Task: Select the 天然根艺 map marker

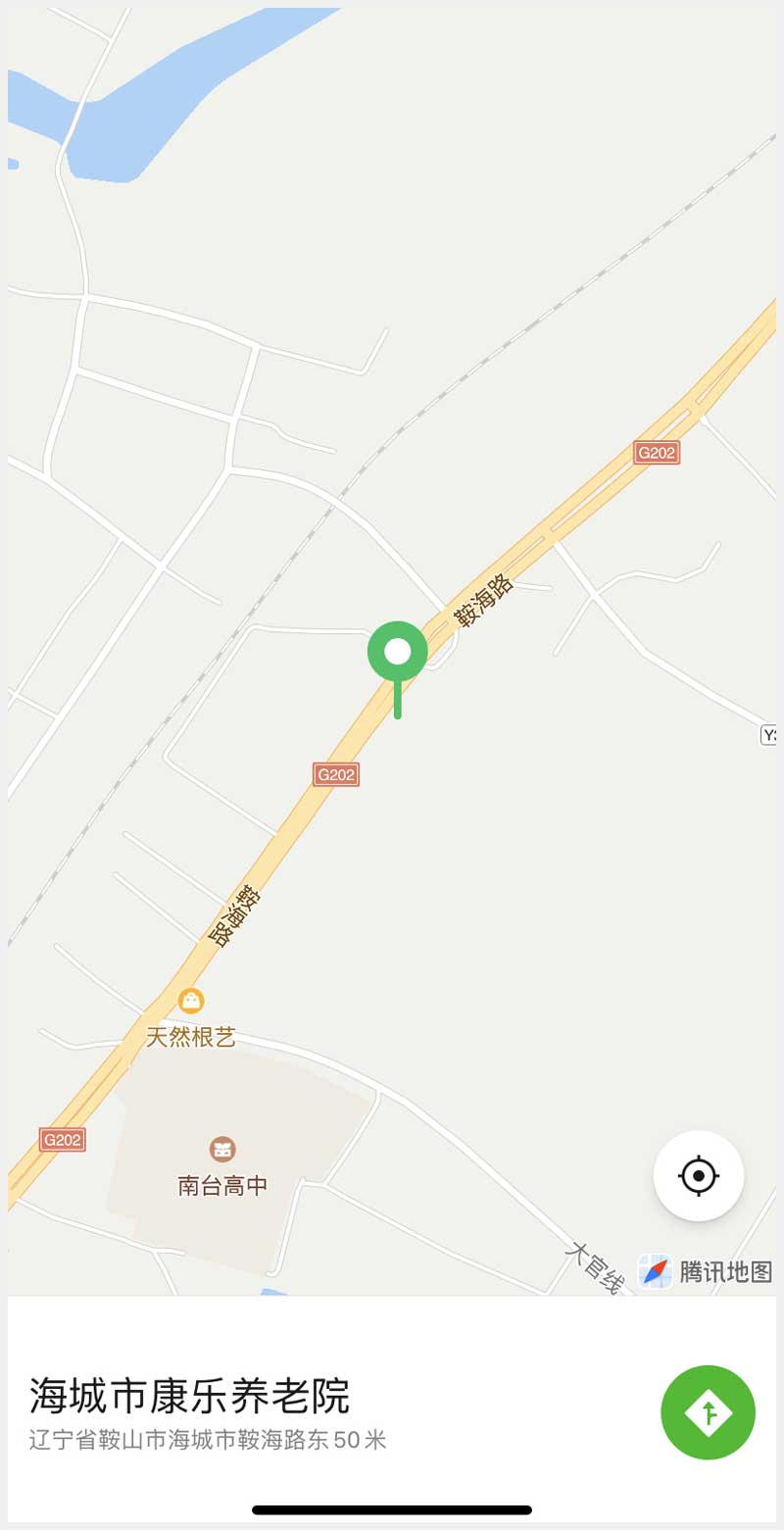Action: pyautogui.click(x=191, y=1002)
